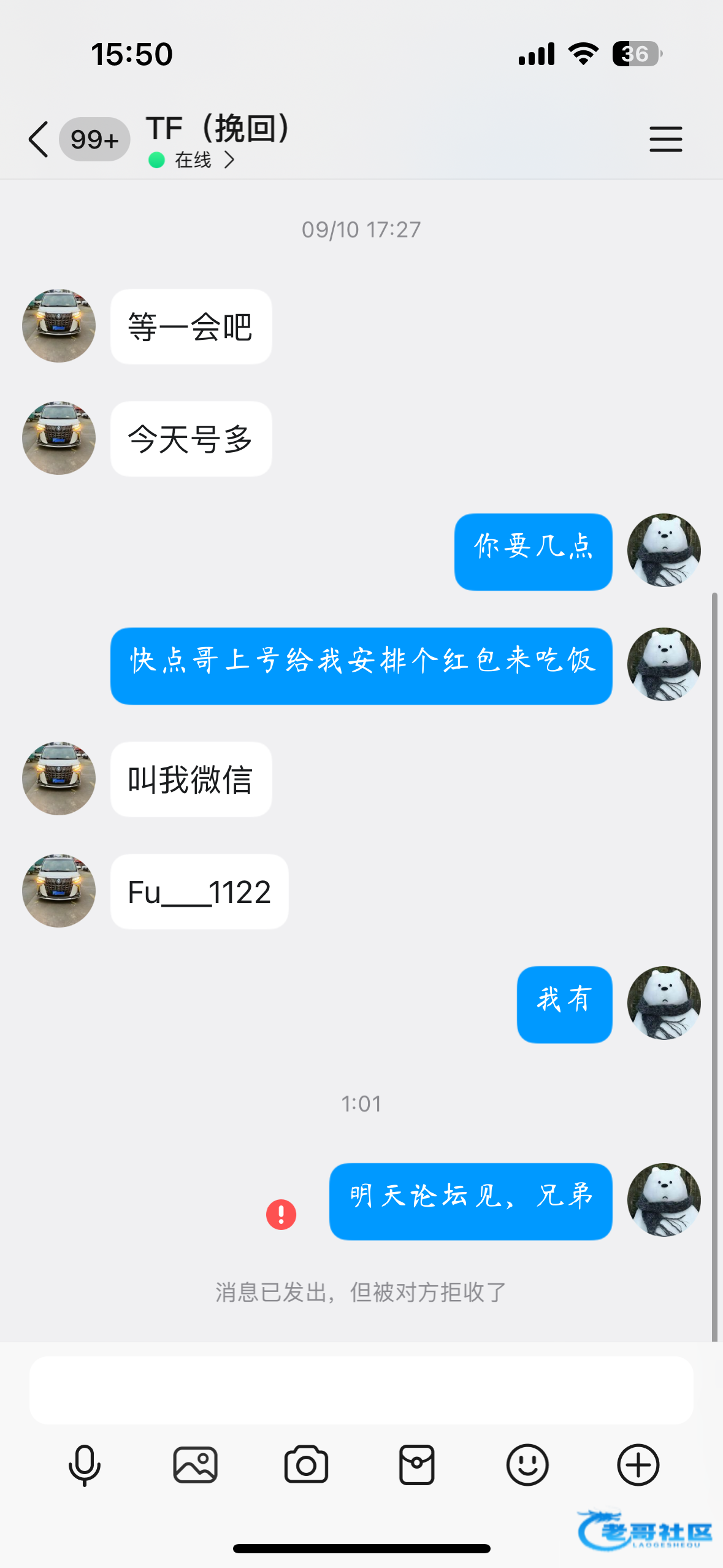Open the emoji panel
This screenshot has height=1568, width=723.
527,1465
